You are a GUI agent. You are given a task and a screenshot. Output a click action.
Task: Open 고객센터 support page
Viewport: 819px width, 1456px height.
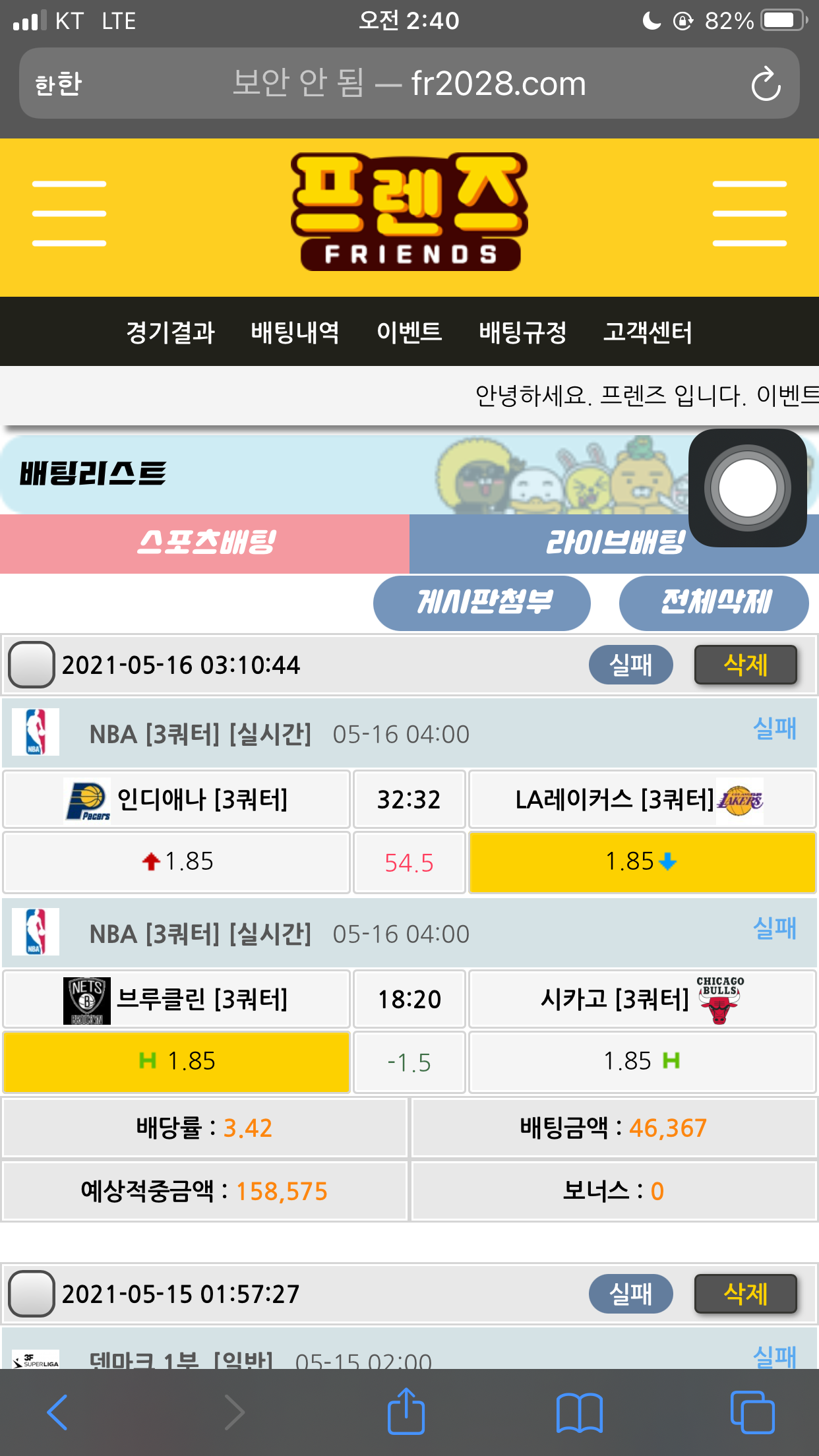pos(648,332)
